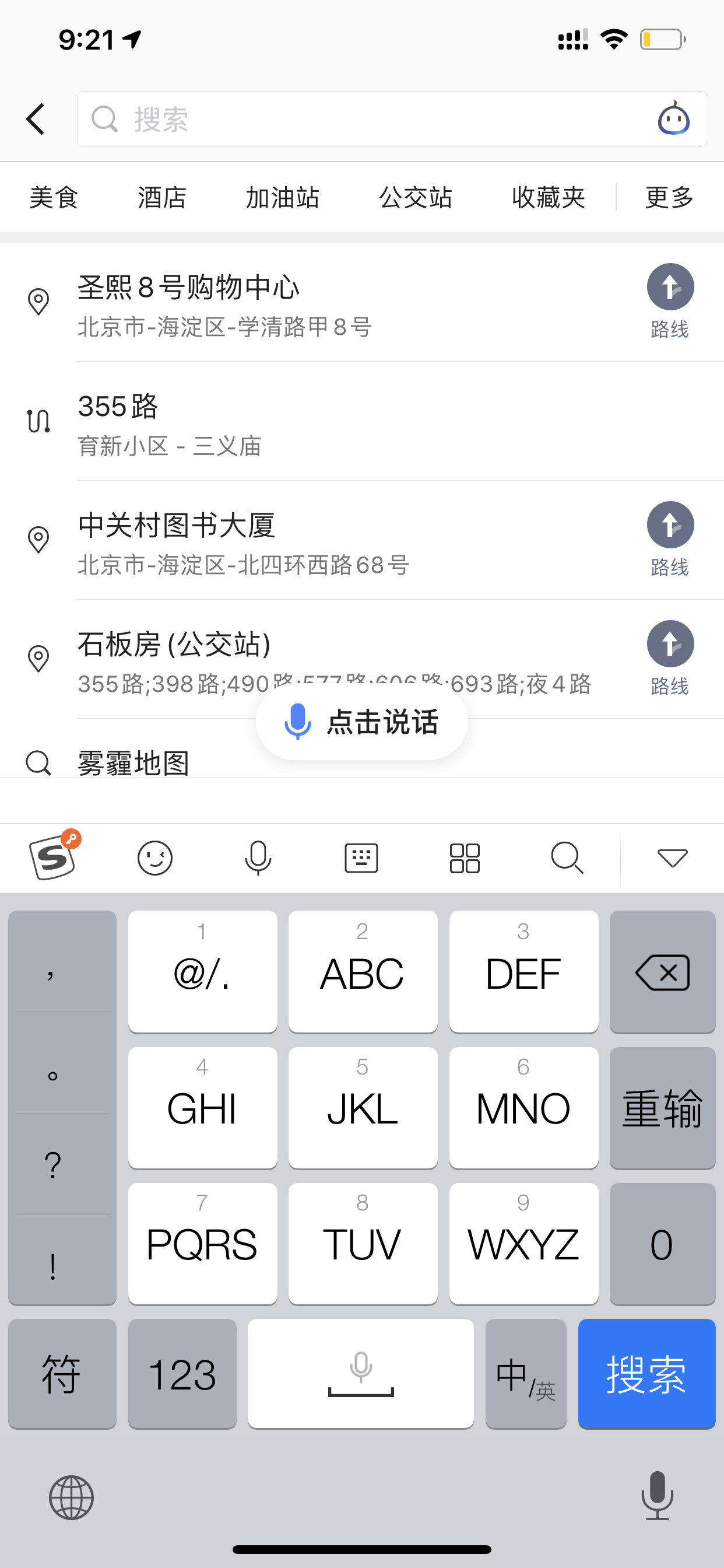Choose the 加油站 shortcut

[x=282, y=197]
